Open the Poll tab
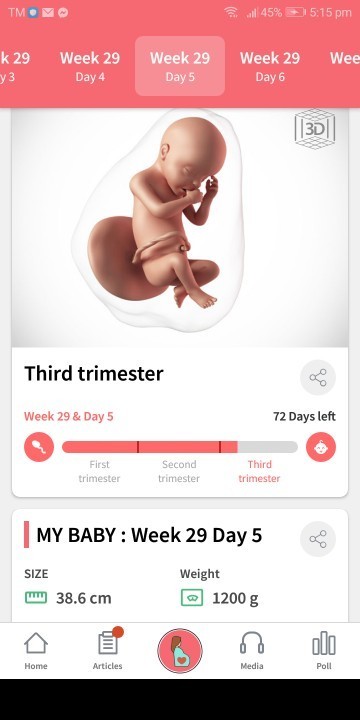 click(324, 650)
